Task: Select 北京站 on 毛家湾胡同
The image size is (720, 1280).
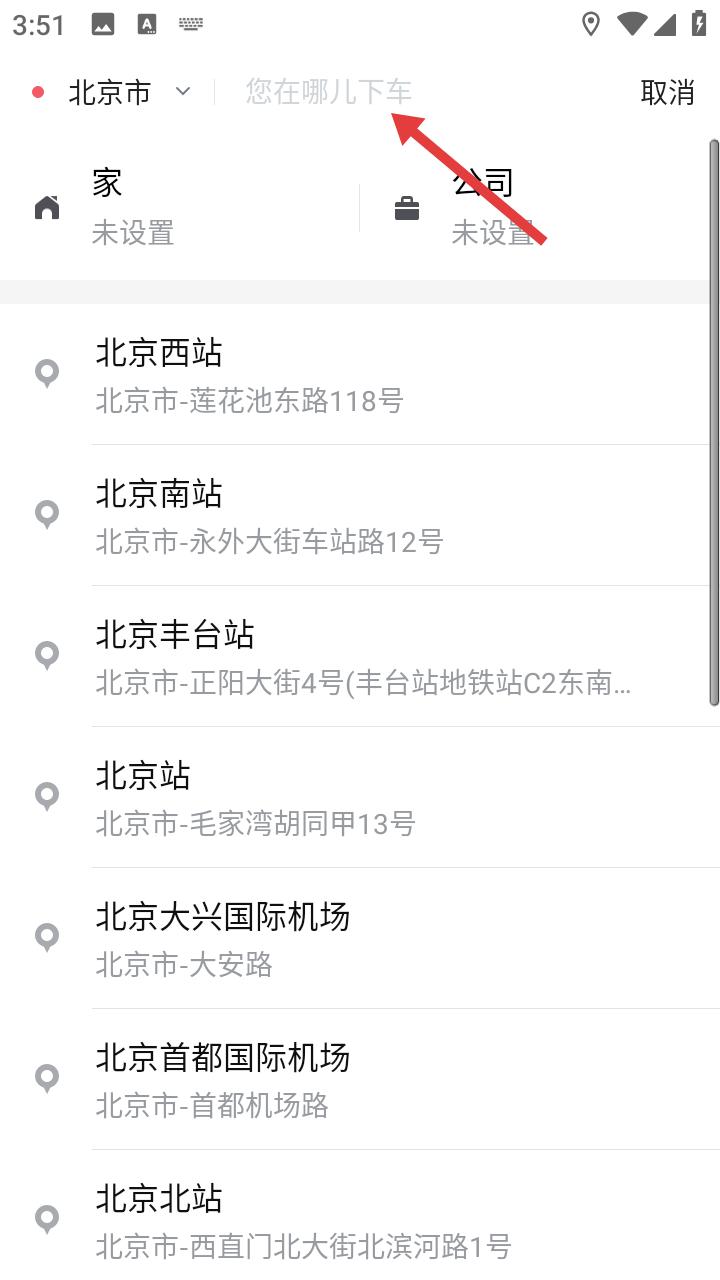Action: [360, 798]
